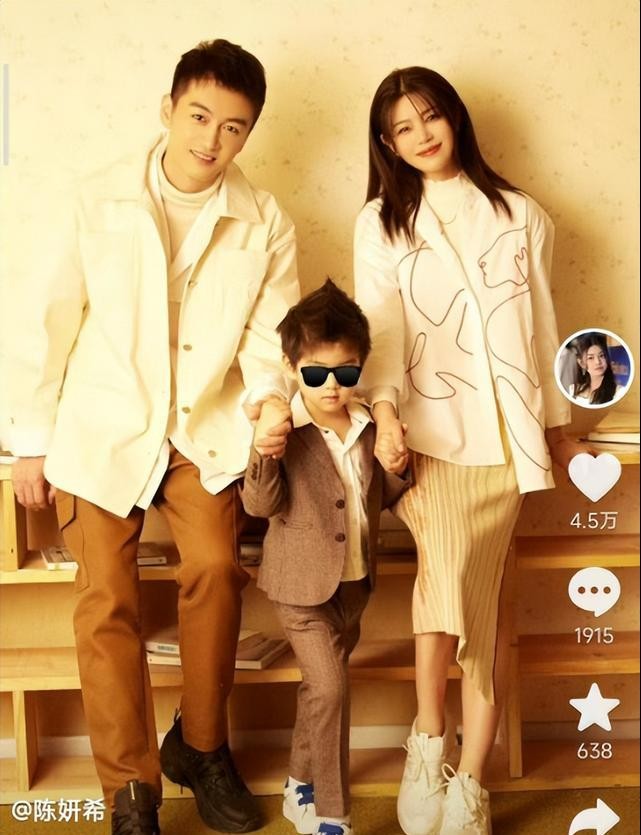The width and height of the screenshot is (641, 835).
Task: Open the comments with 1915 replies
Action: 594,592
